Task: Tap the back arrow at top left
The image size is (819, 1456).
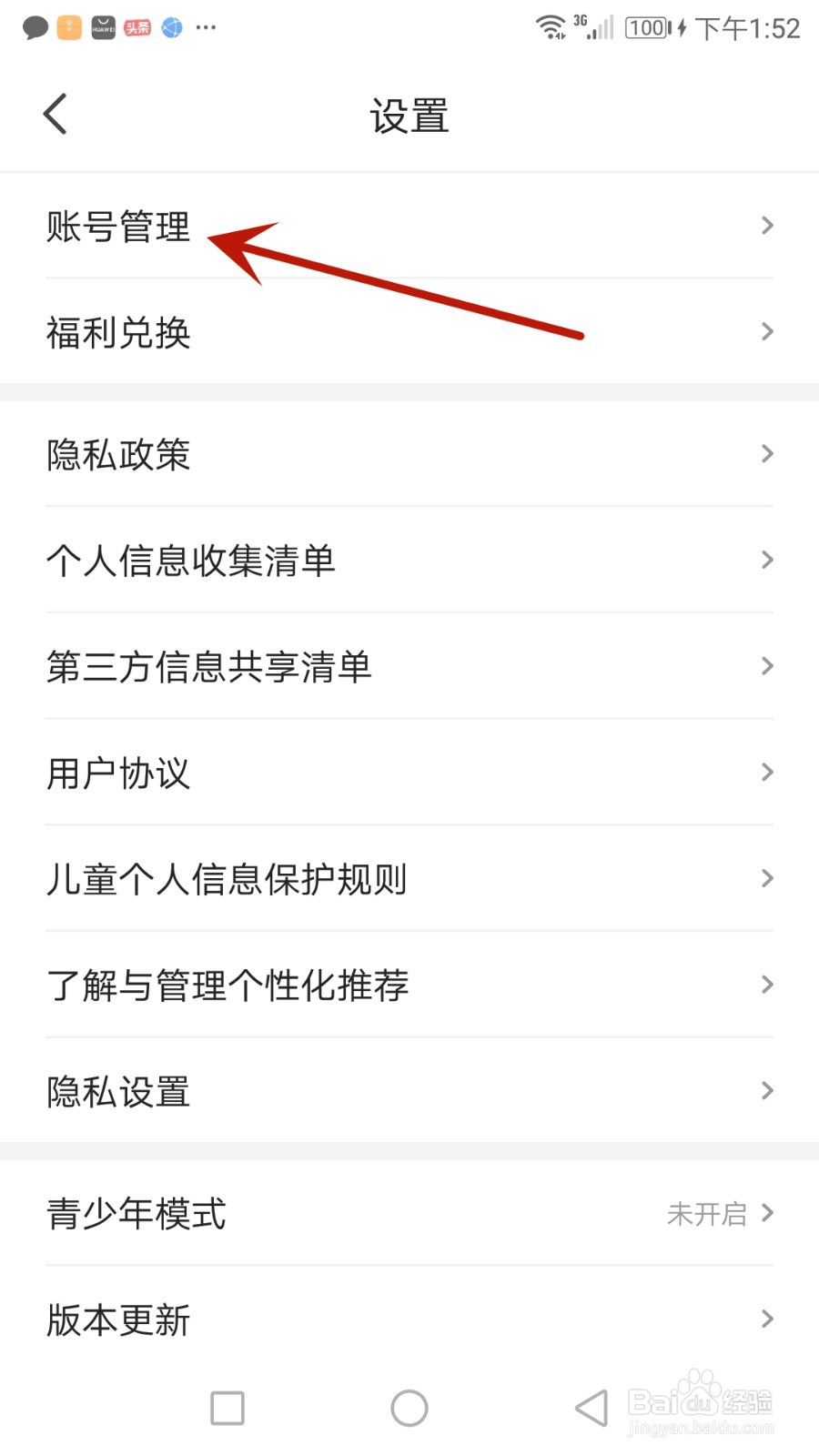Action: coord(55,113)
